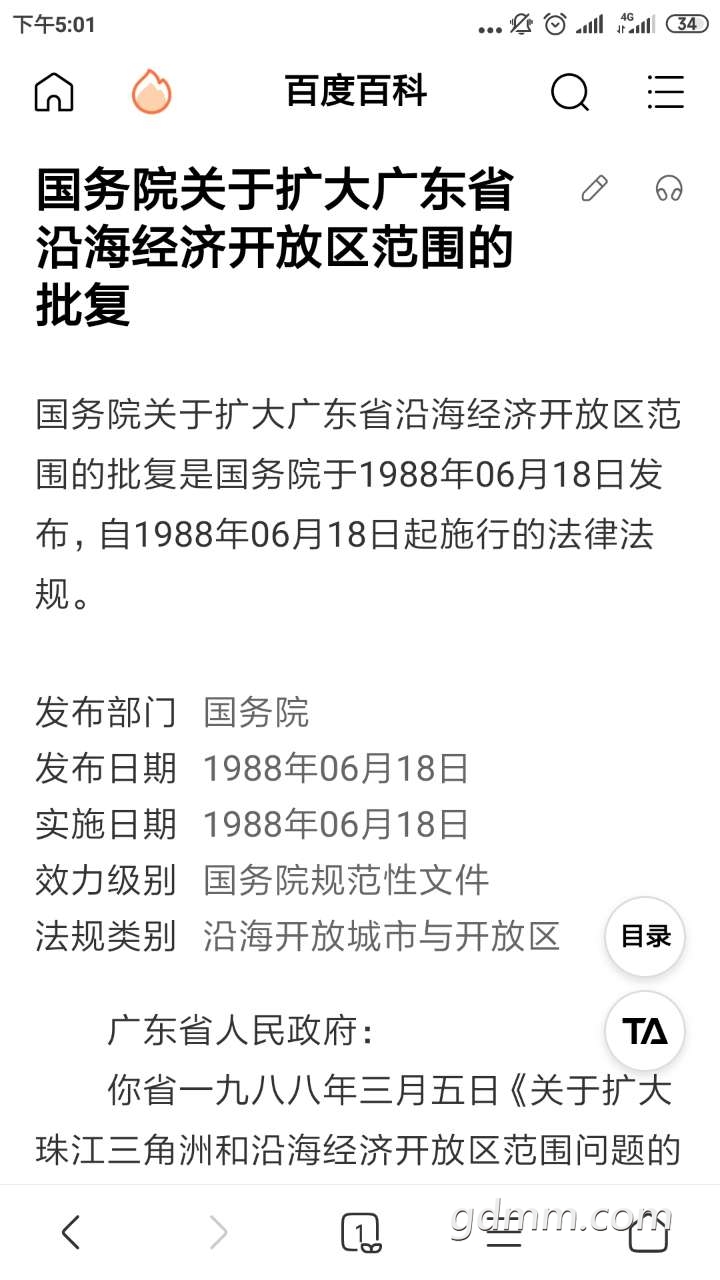Open the browser tabs switcher
Screen dimensions: 720x1280
360,1233
